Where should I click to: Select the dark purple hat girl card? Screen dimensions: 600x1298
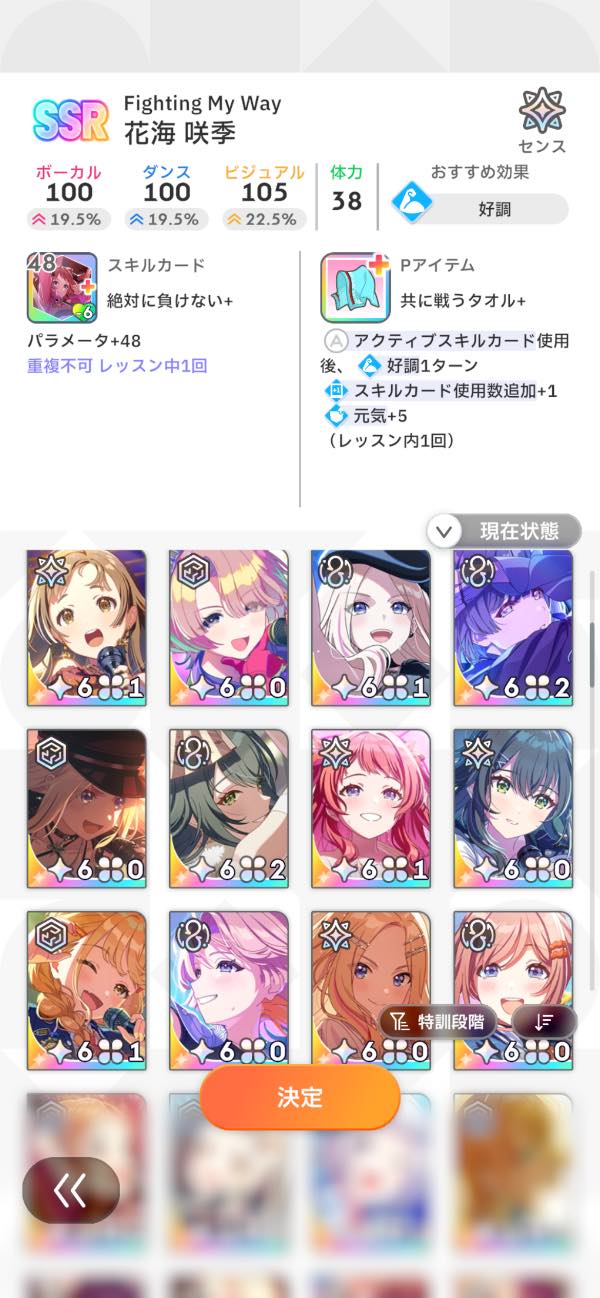513,627
